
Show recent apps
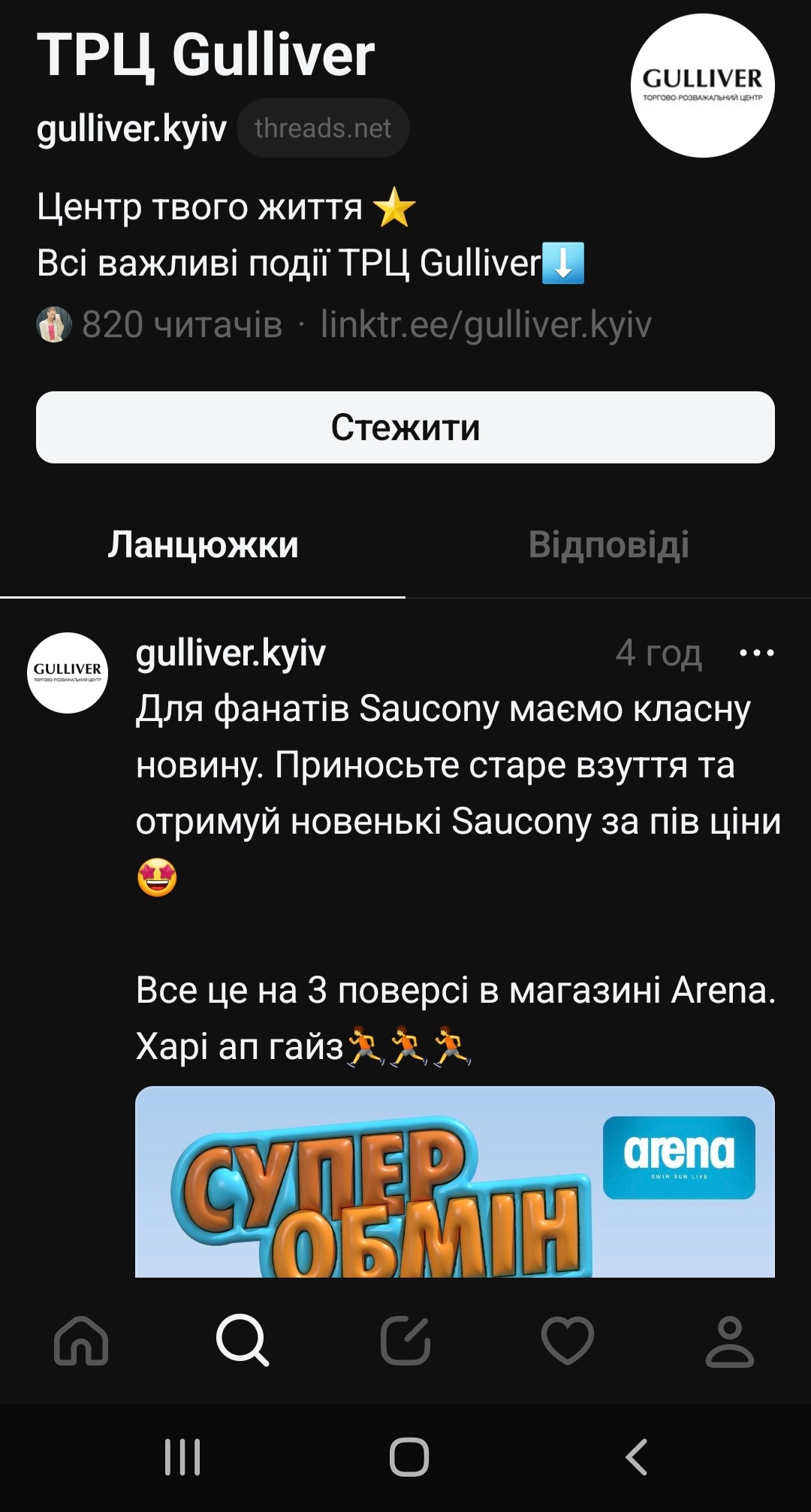[182, 1457]
